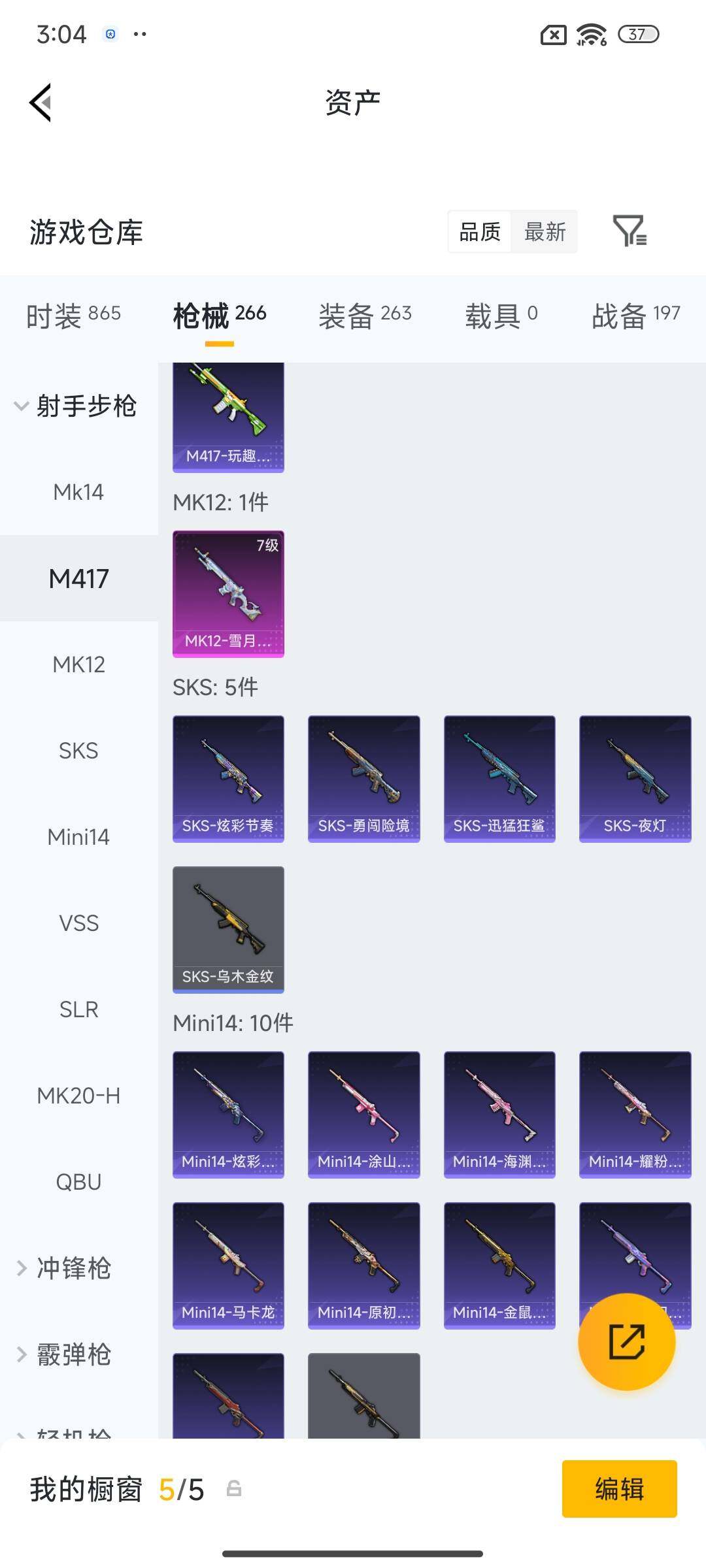Switch to the 战备 tab
The width and height of the screenshot is (706, 1568).
[635, 316]
